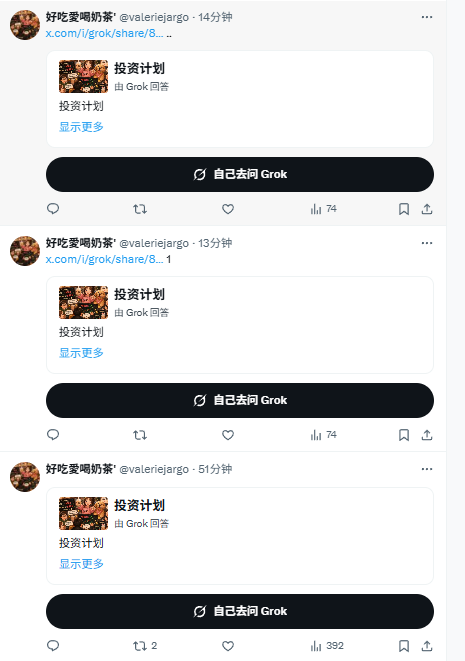Like the 13分钟 post

[228, 435]
